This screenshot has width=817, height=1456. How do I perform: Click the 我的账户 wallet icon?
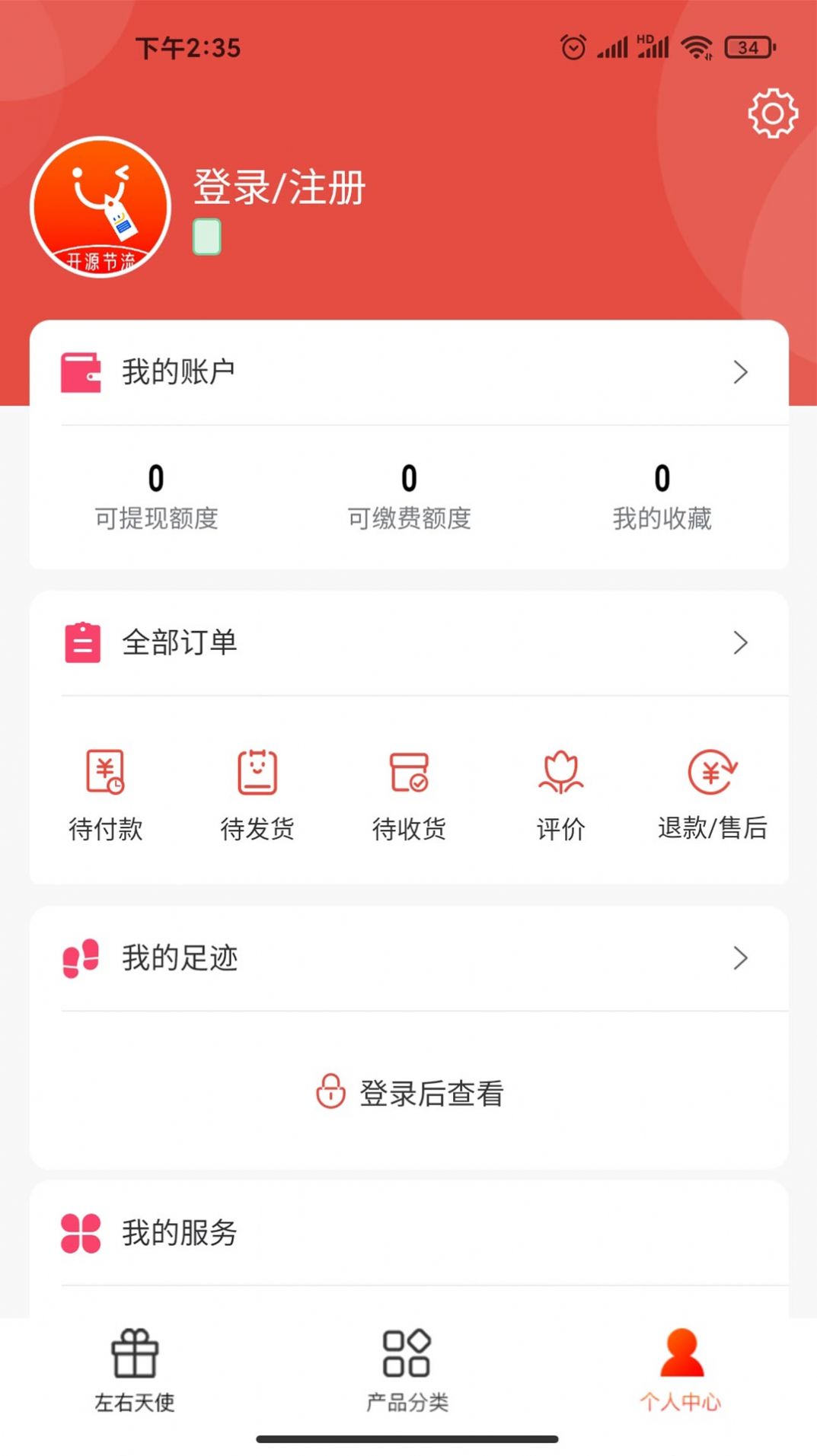pos(81,372)
